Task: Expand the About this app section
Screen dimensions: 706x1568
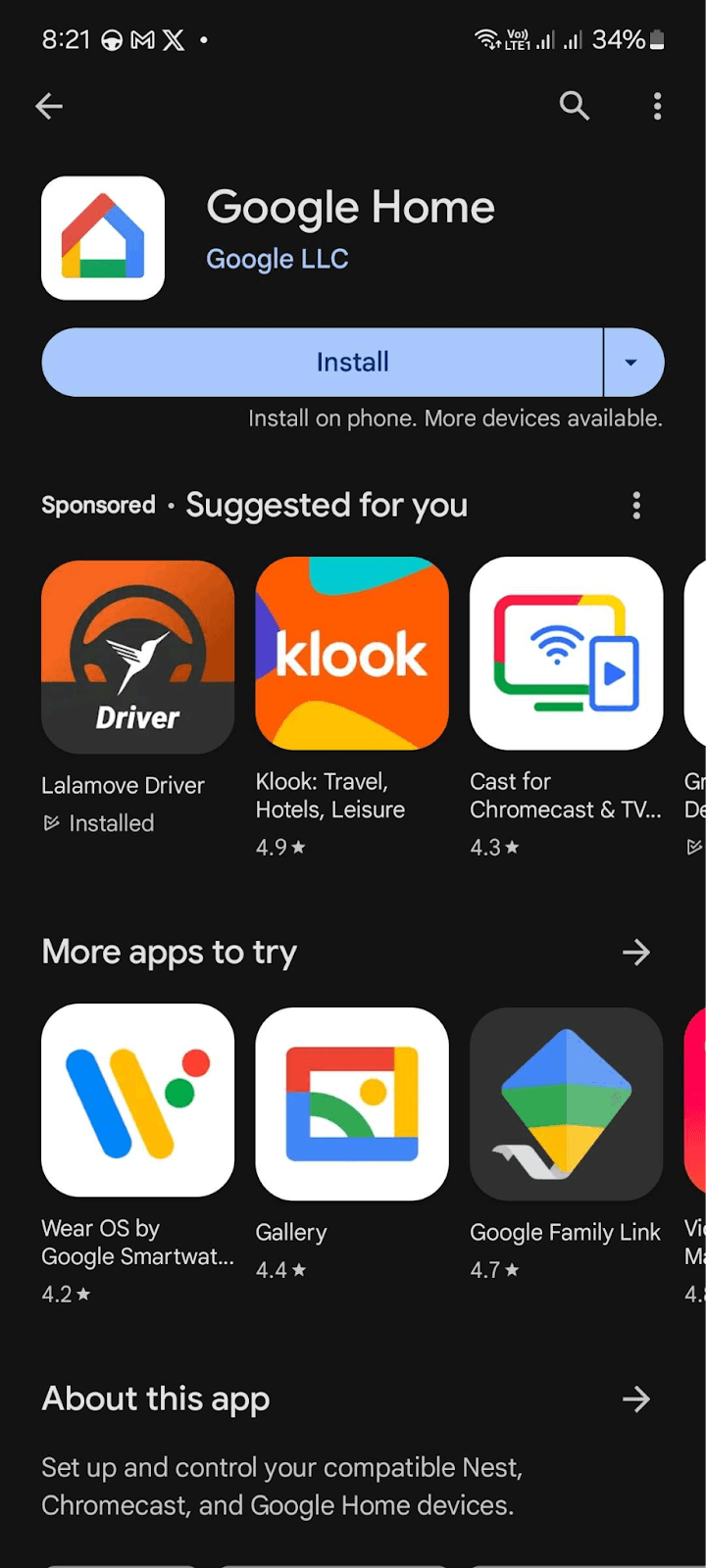Action: [x=636, y=1399]
